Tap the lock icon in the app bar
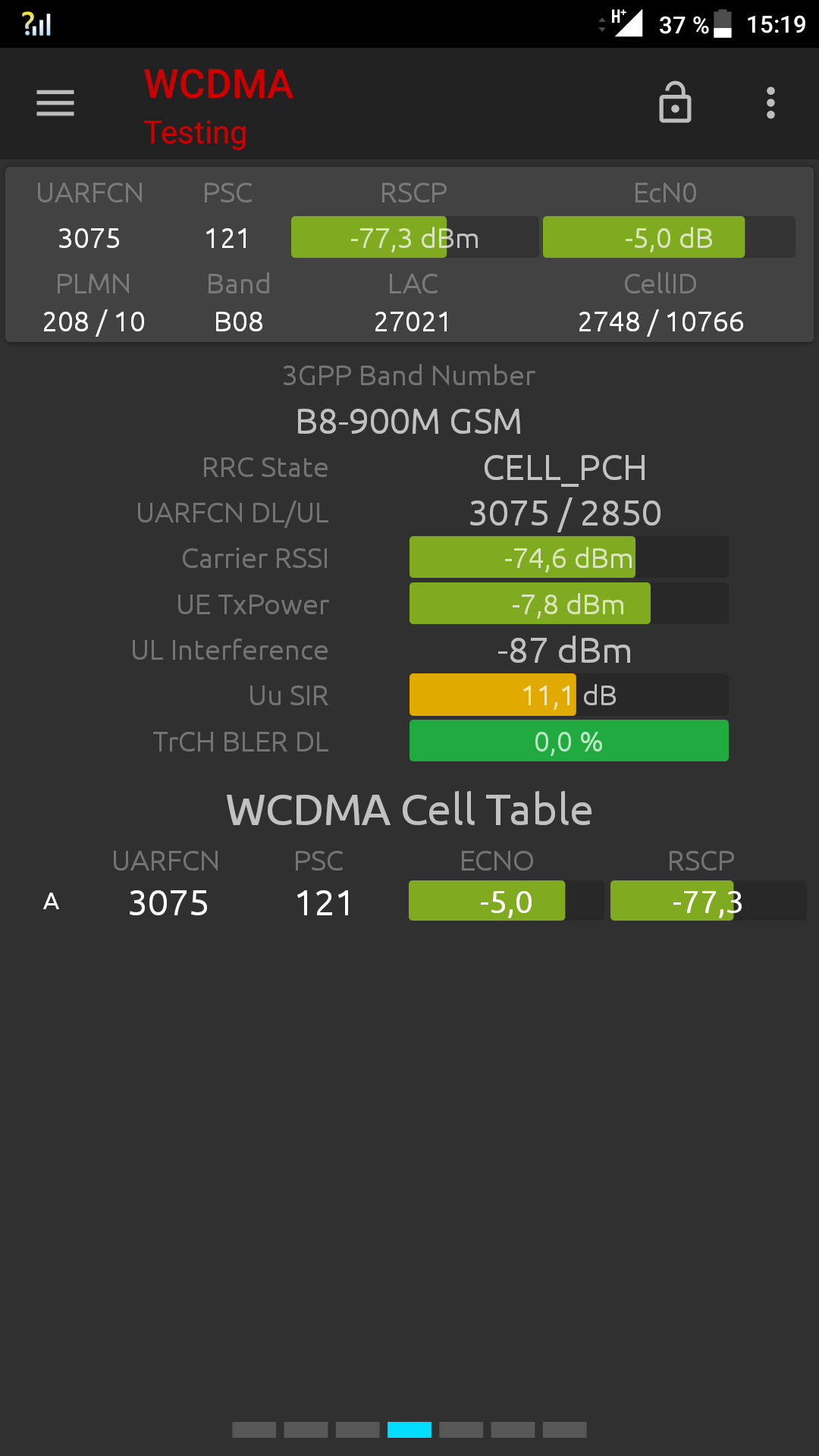 tap(675, 103)
